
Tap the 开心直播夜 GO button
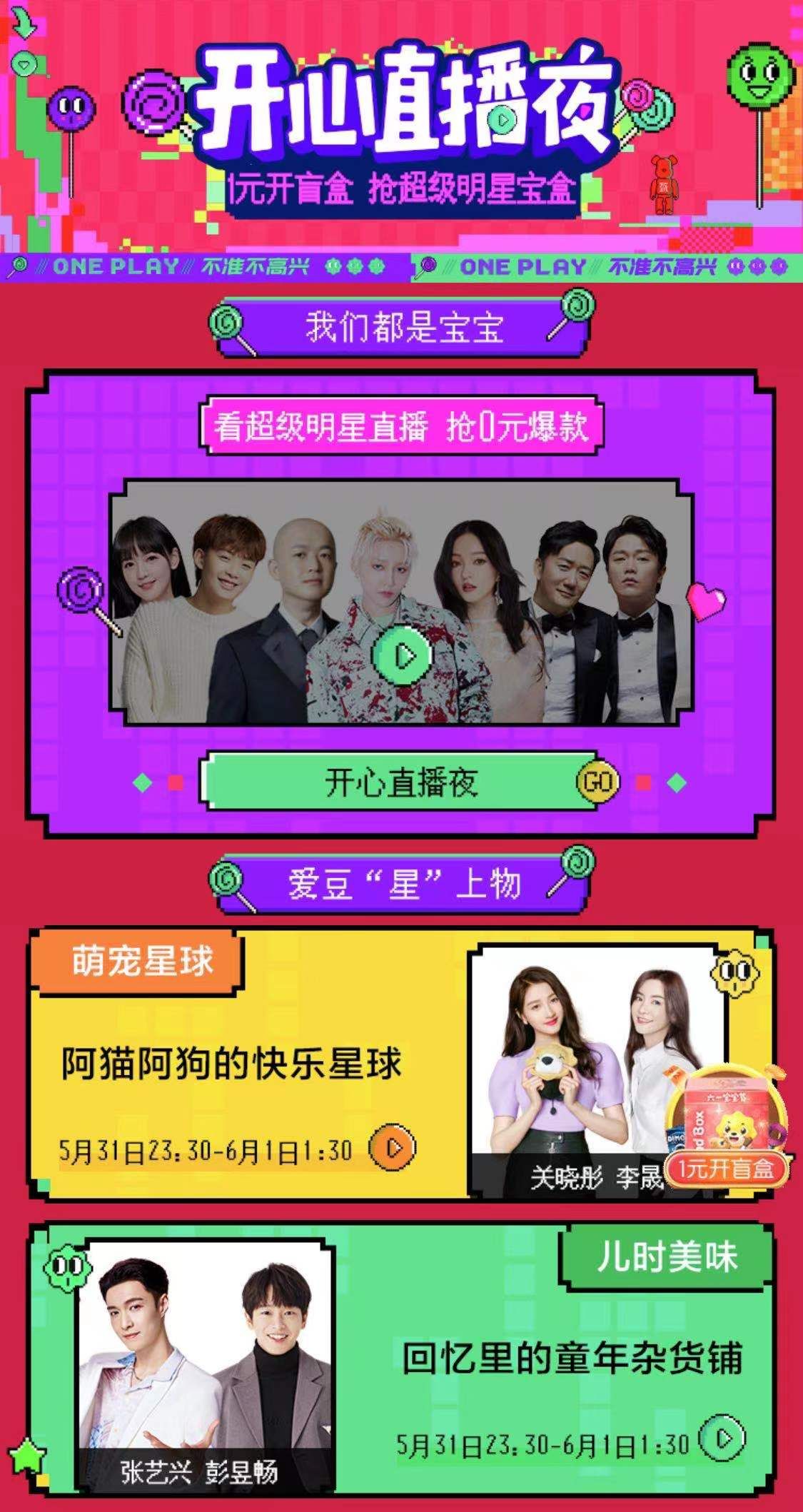click(x=598, y=782)
